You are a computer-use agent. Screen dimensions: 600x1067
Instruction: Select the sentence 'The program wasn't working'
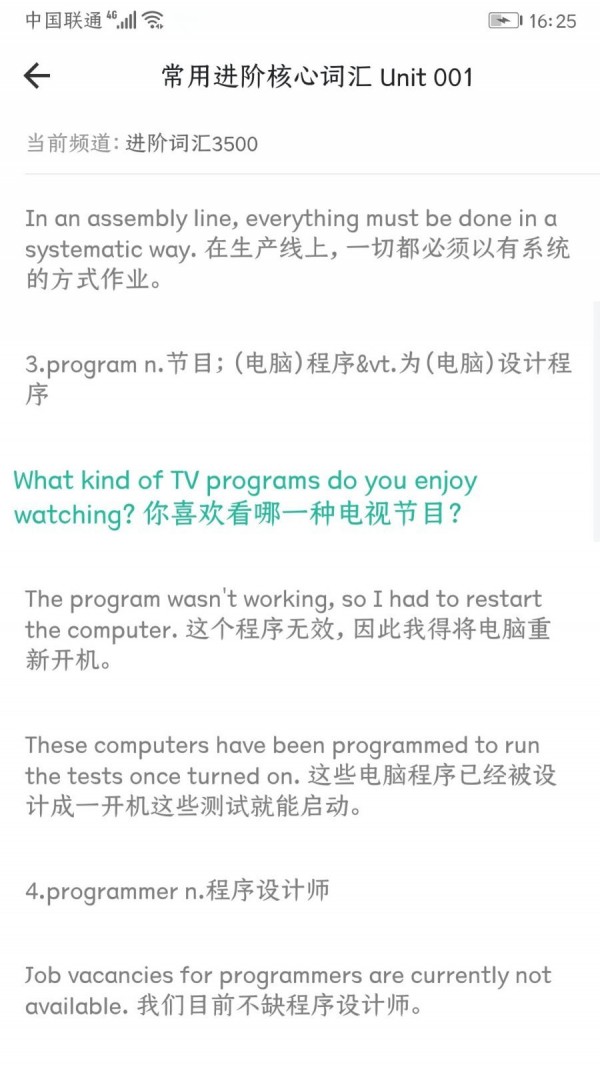pos(290,630)
